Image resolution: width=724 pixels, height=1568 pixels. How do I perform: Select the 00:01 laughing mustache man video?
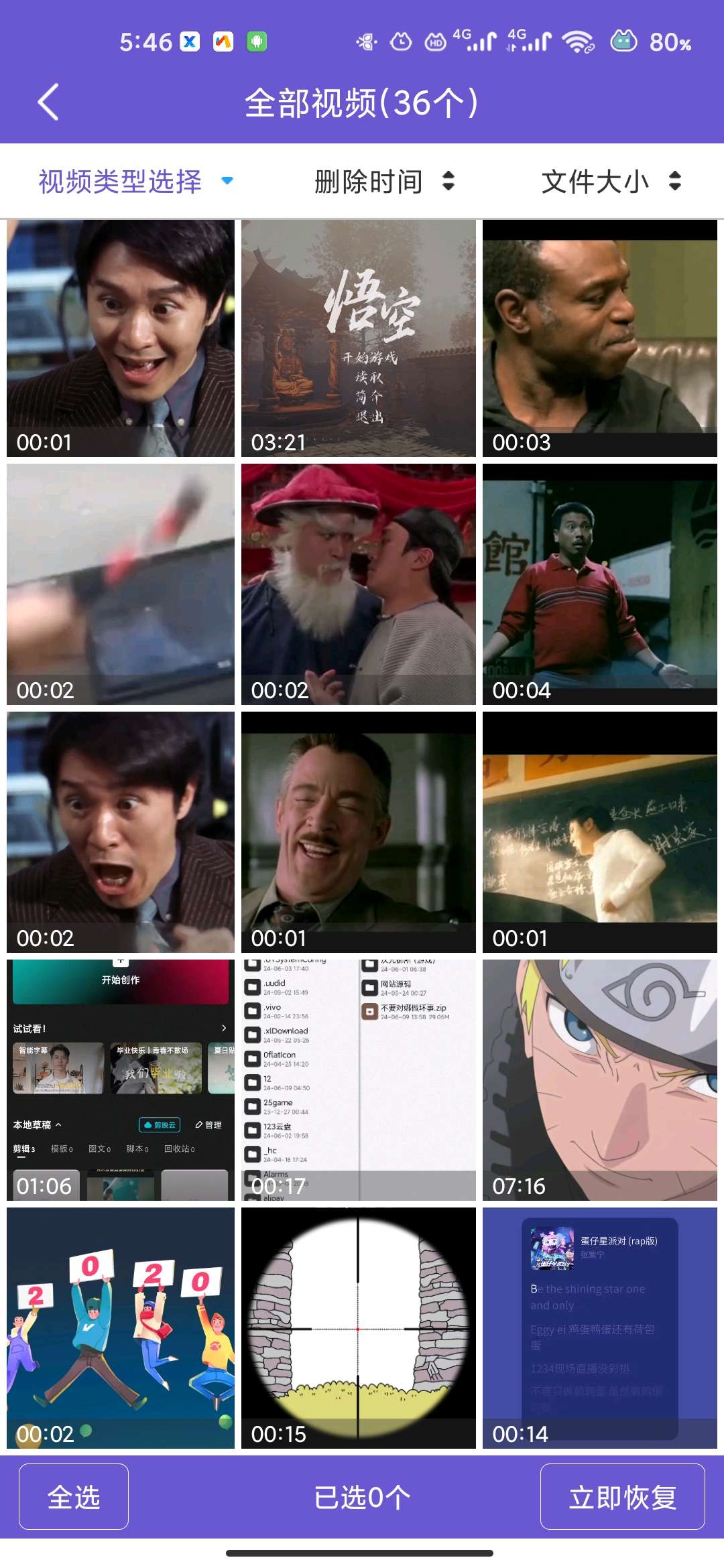coord(358,832)
